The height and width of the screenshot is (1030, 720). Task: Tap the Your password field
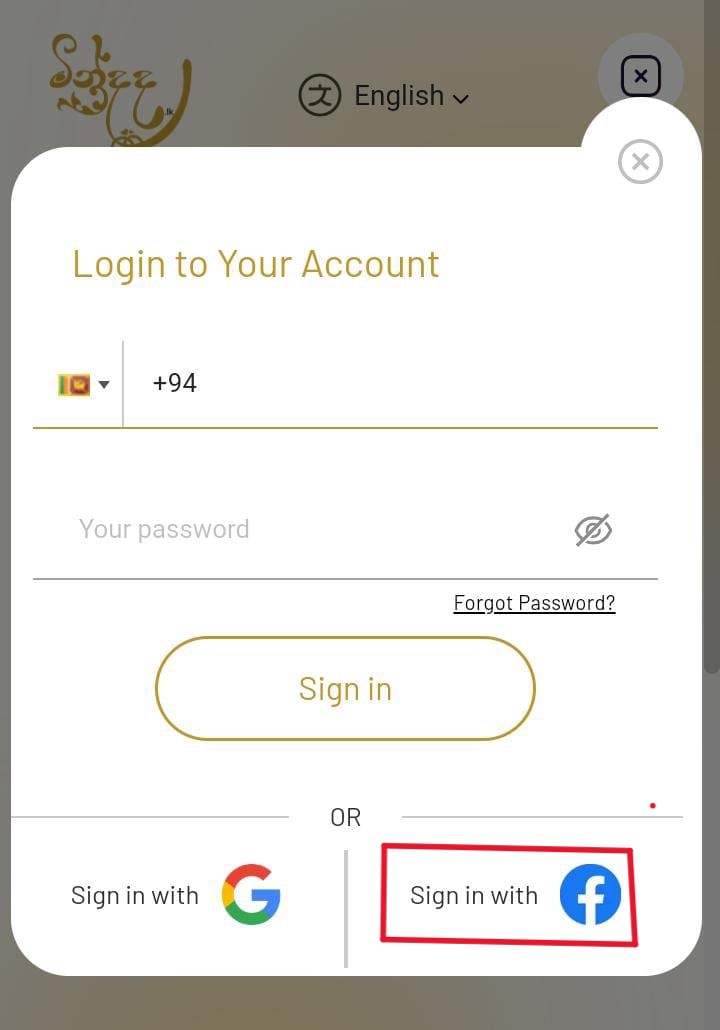(300, 529)
